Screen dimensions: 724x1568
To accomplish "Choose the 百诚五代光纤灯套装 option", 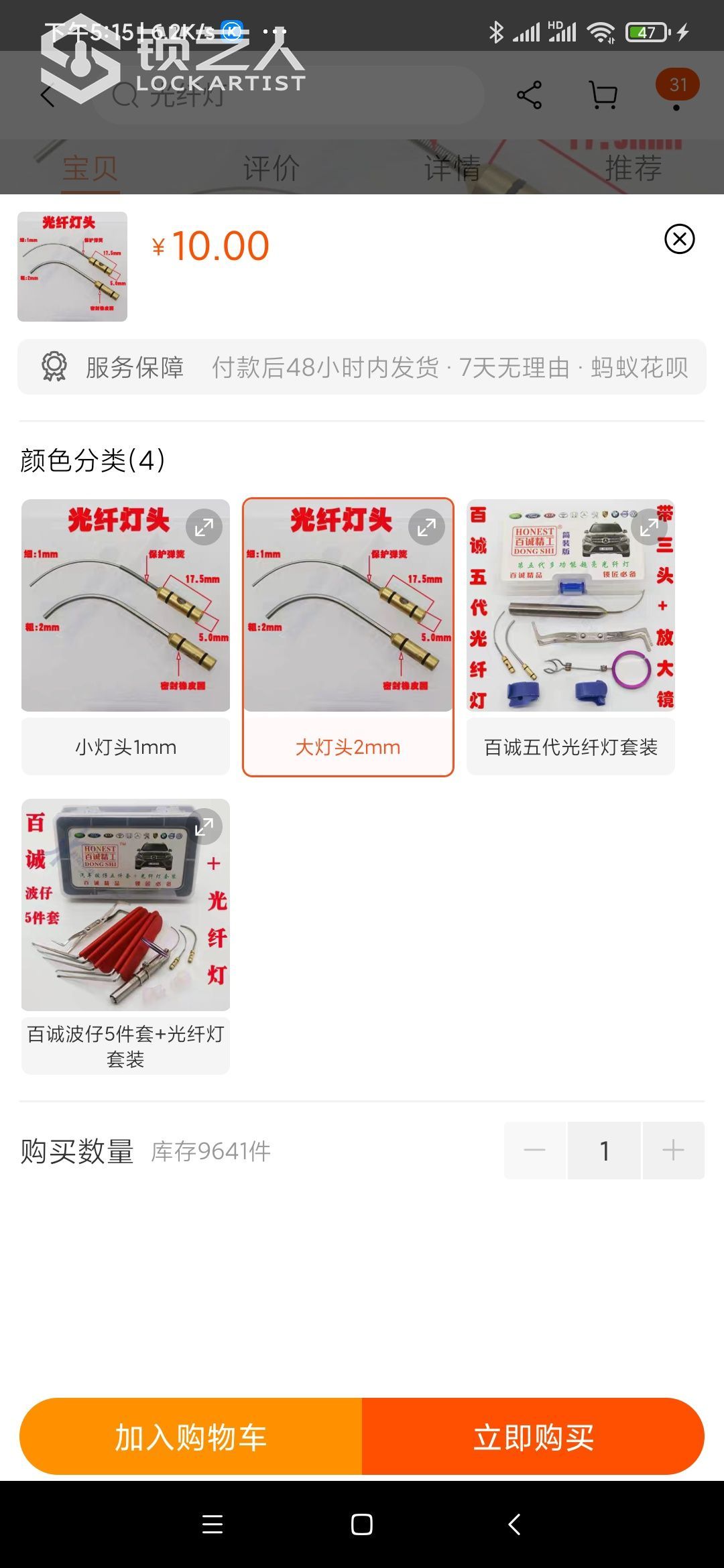I will coord(570,746).
